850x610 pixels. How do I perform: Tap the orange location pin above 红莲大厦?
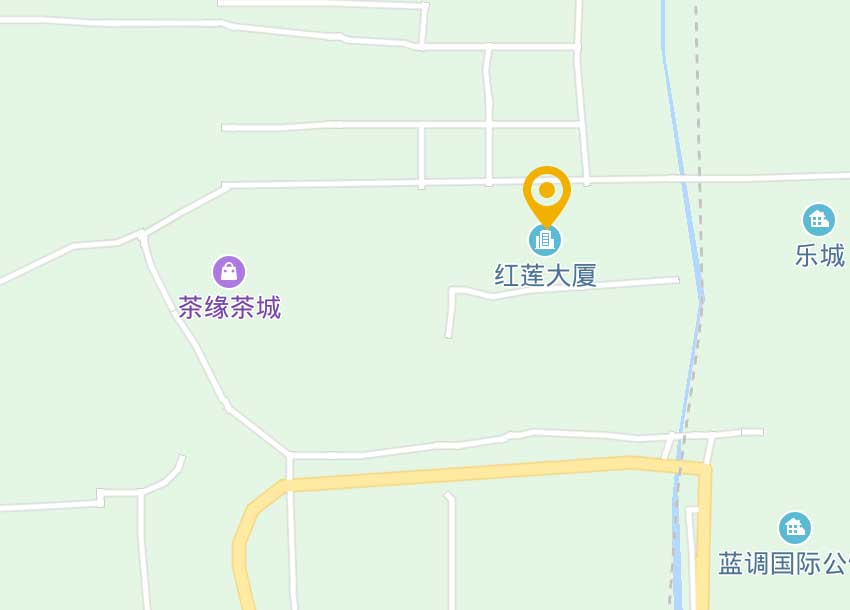(x=547, y=191)
